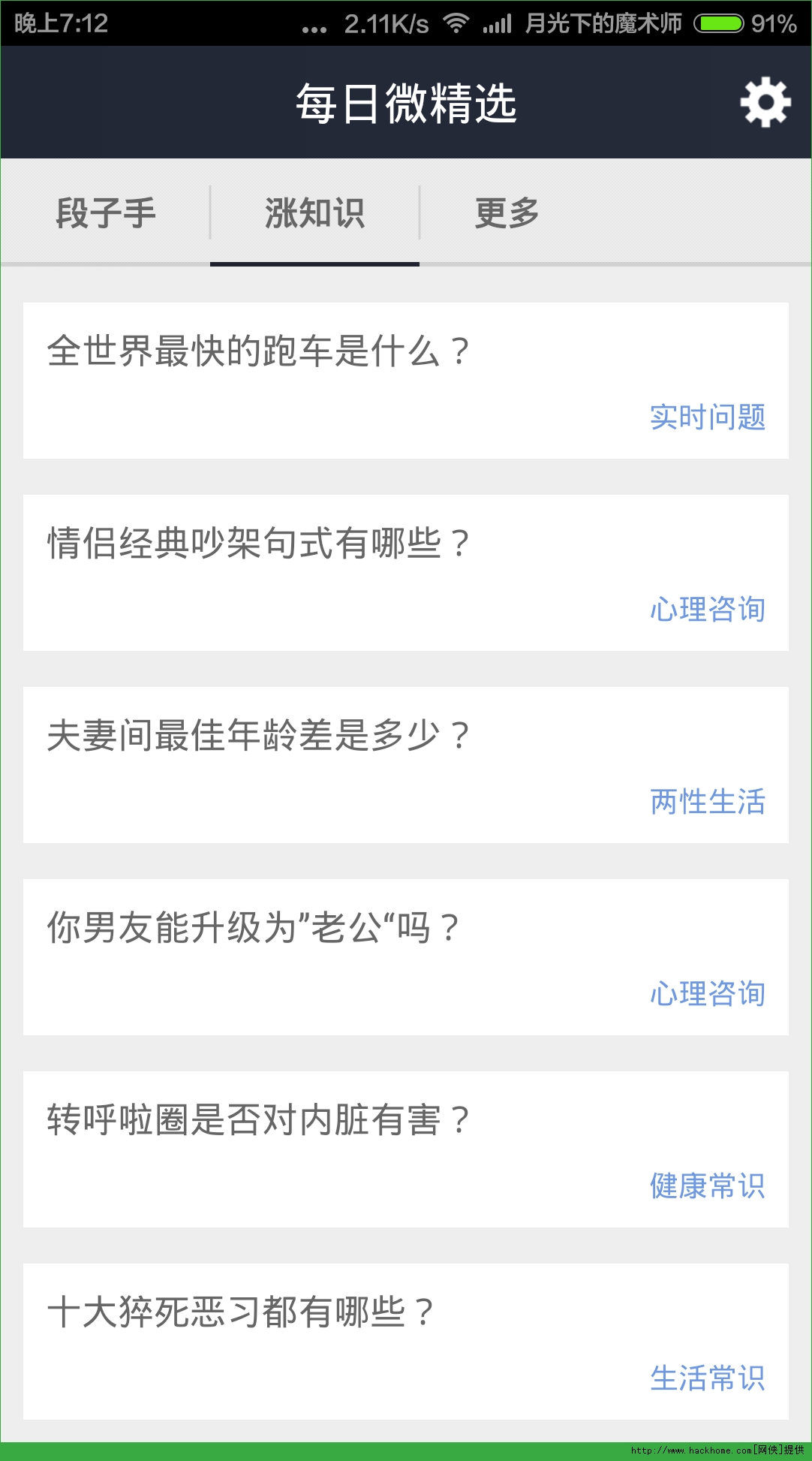
Task: Open the card 你男友能升级为"老公"吗？
Action: pos(405,956)
